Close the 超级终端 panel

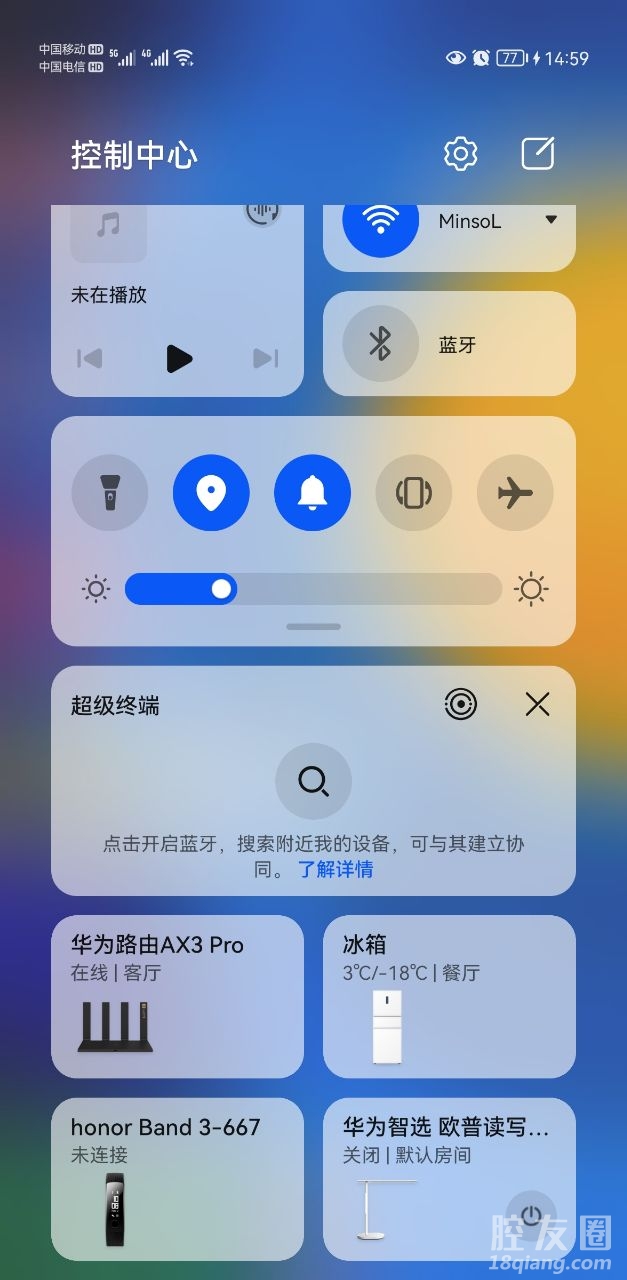click(537, 705)
